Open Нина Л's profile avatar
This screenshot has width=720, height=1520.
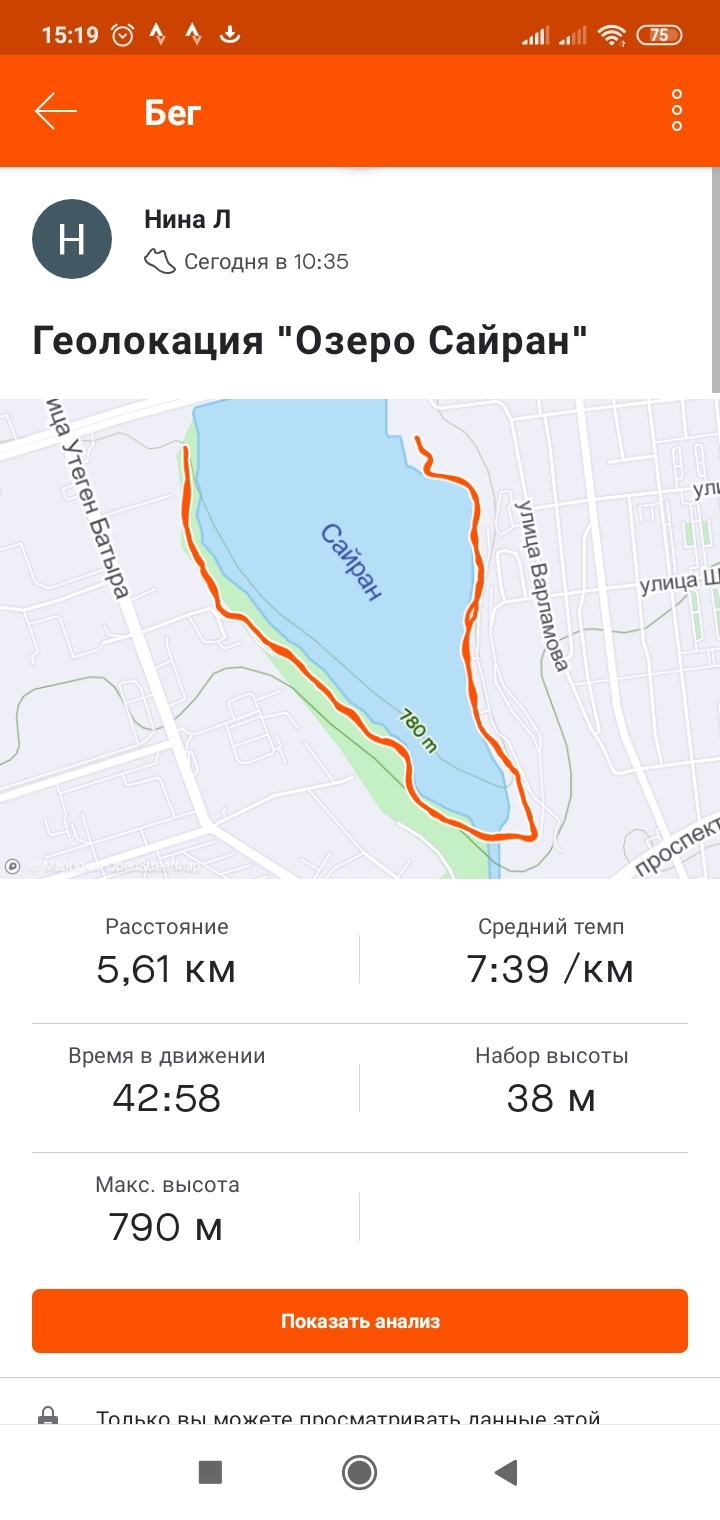[72, 239]
